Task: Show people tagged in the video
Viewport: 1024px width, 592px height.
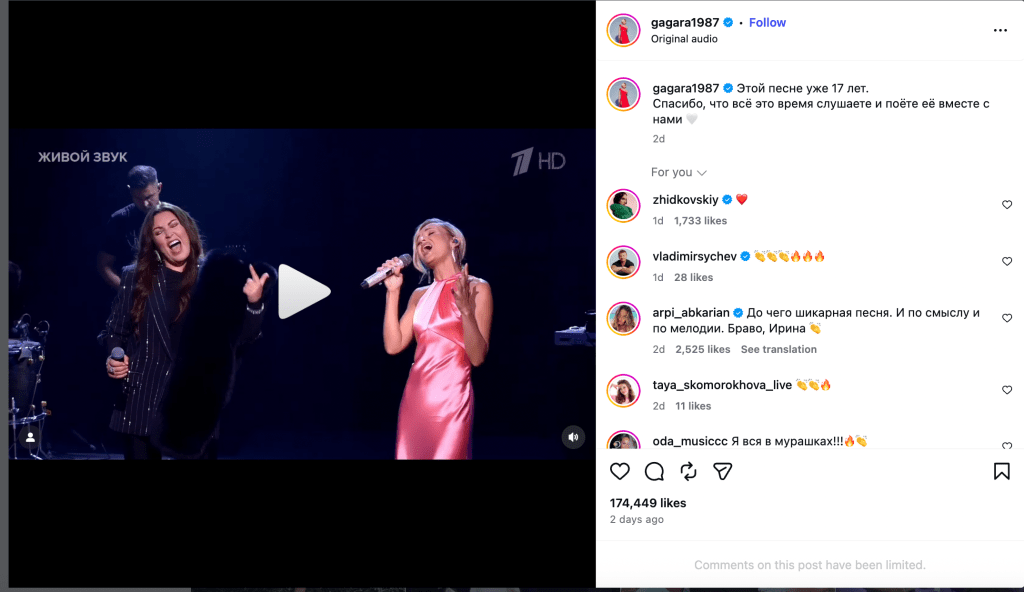Action: (31, 437)
